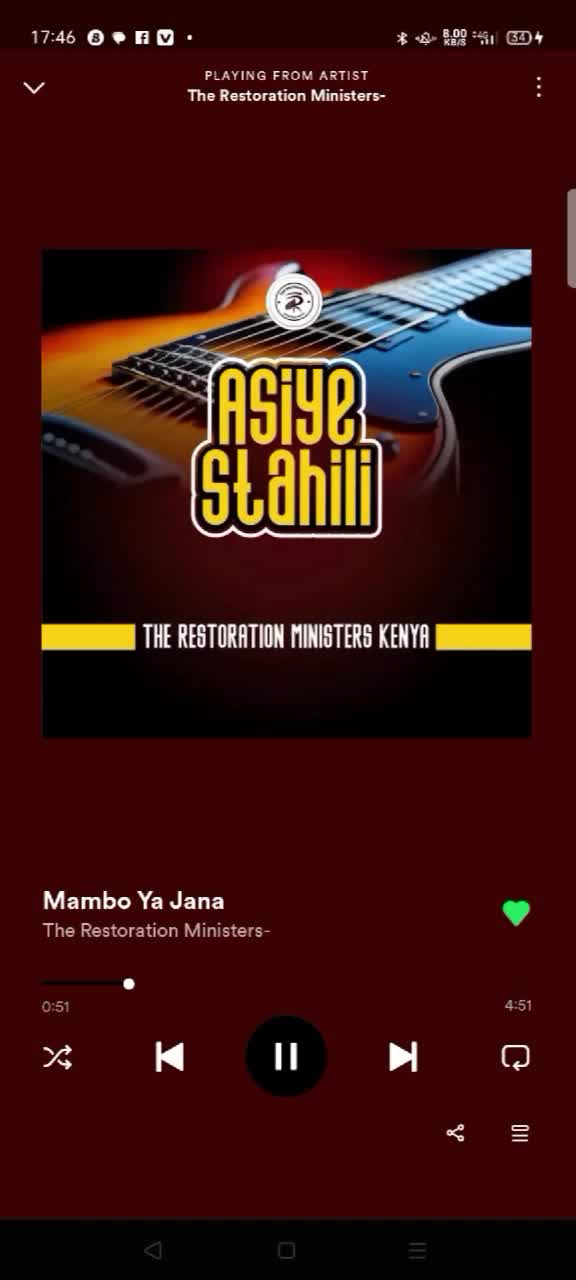Share this song
The image size is (576, 1280).
pos(455,1133)
